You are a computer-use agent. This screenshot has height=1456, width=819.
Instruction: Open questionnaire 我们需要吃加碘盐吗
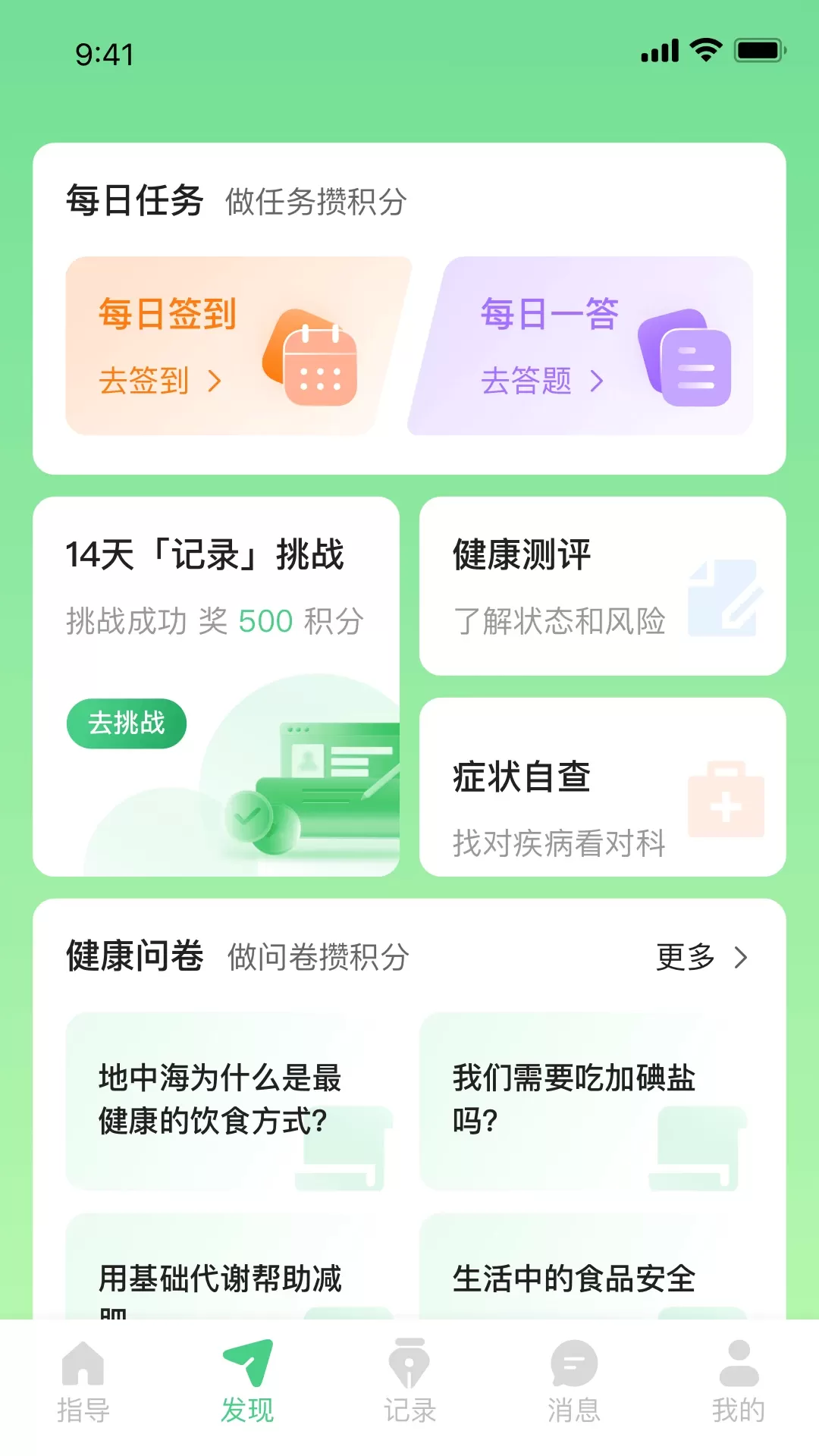(x=584, y=1101)
